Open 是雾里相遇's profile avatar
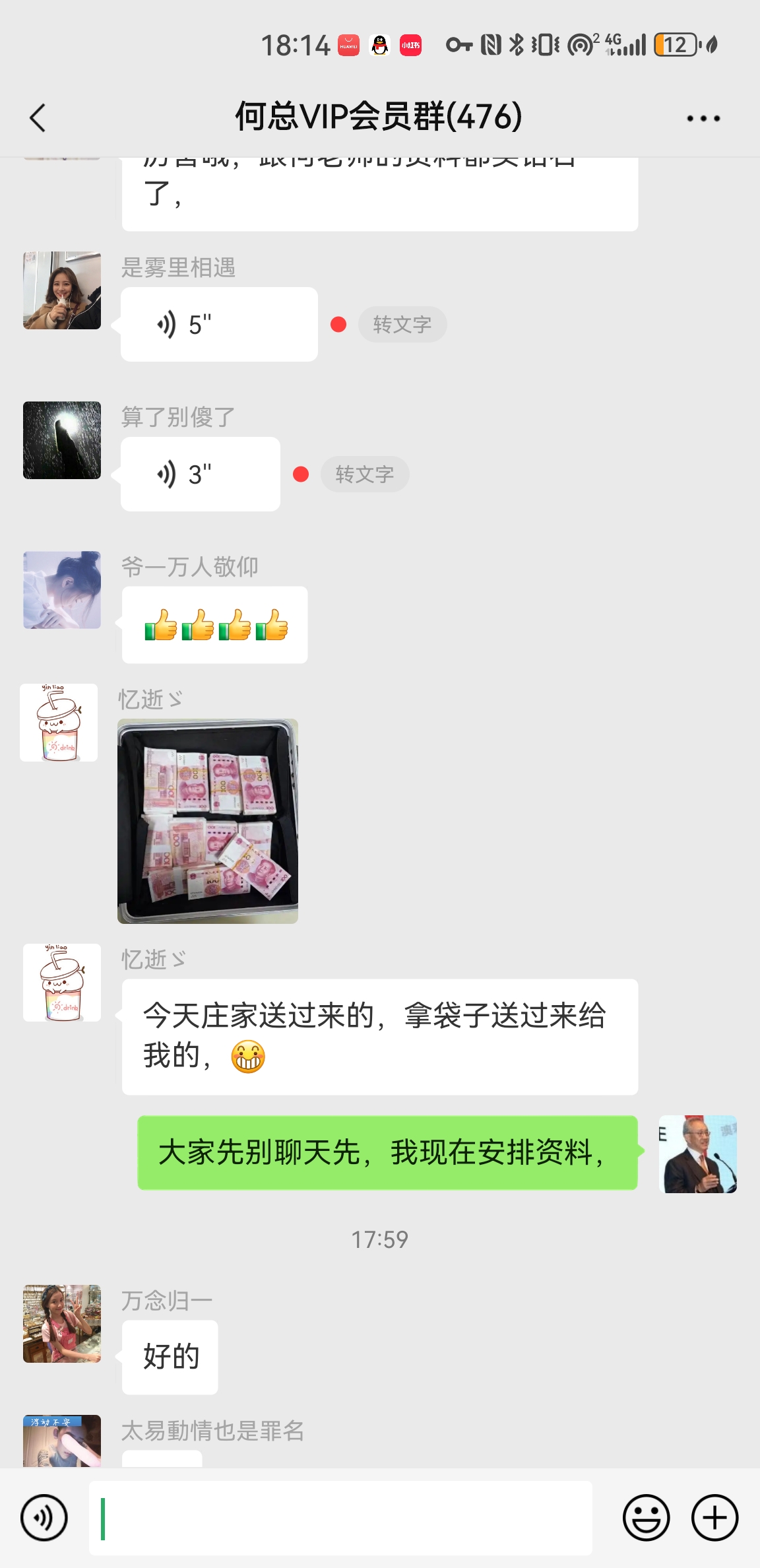Viewport: 760px width, 1568px height. tap(62, 290)
